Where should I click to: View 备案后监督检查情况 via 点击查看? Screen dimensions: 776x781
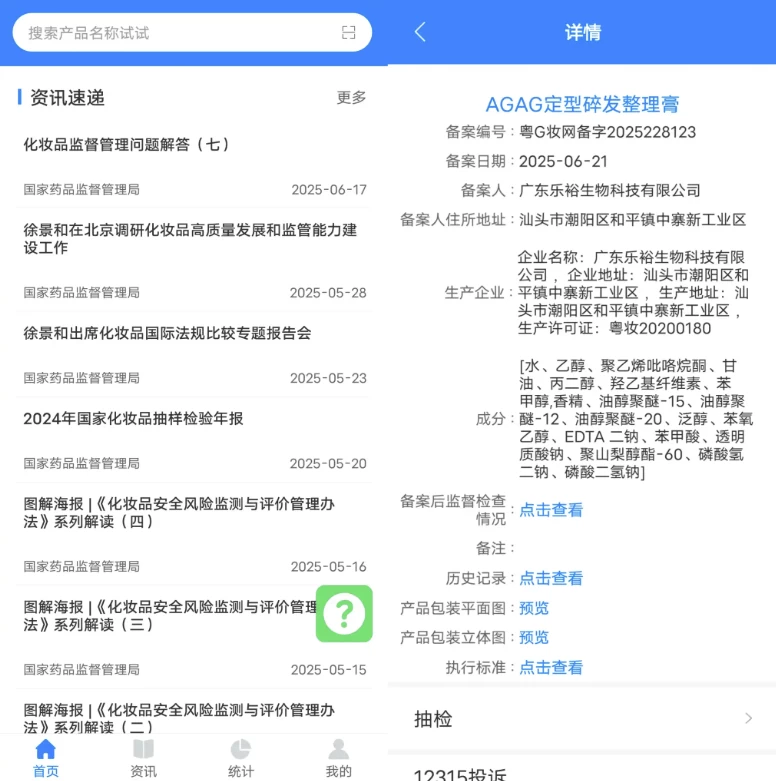click(551, 510)
